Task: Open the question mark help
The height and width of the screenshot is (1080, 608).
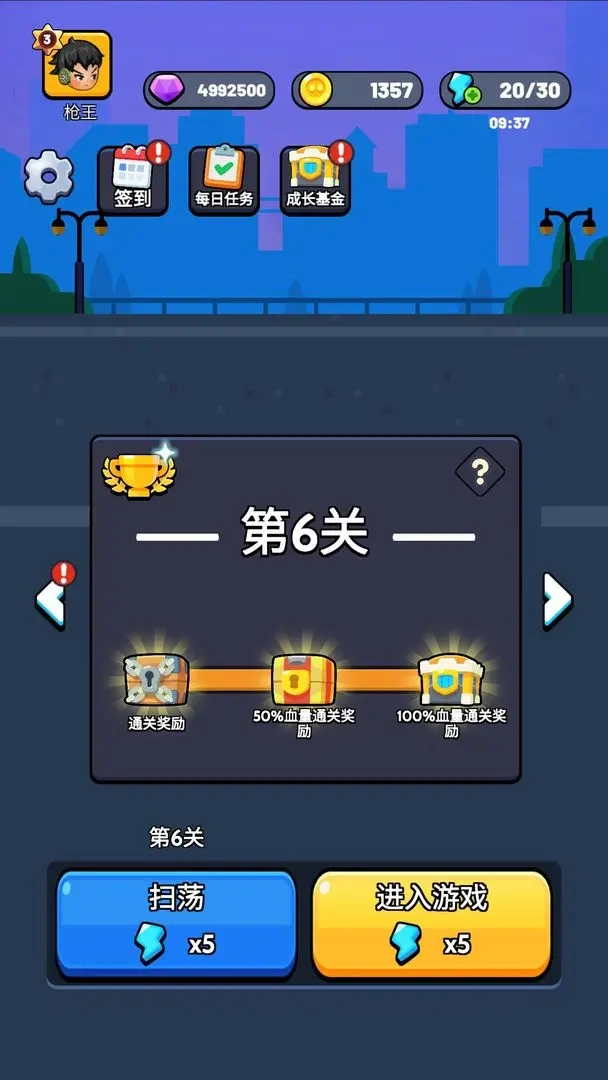Action: 480,472
